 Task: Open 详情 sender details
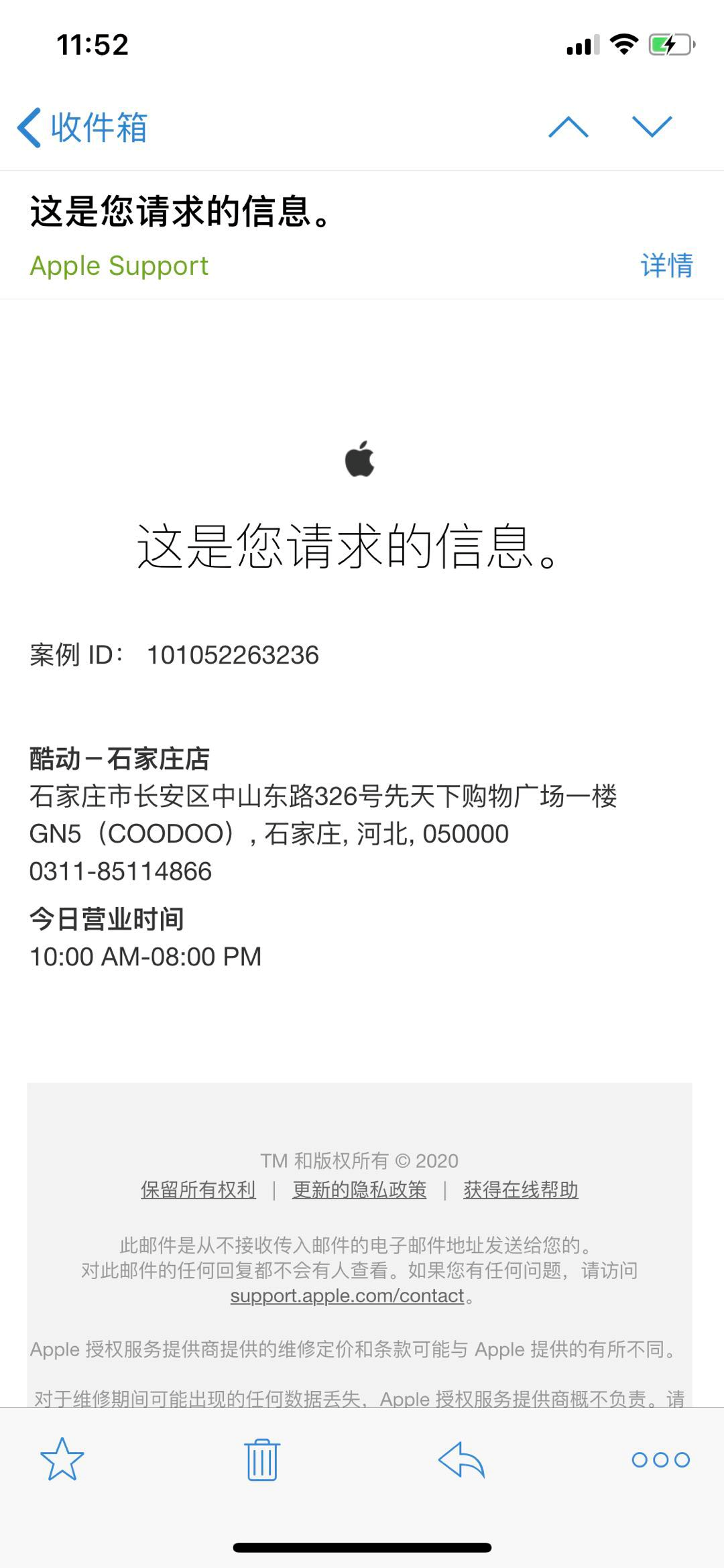(x=666, y=265)
